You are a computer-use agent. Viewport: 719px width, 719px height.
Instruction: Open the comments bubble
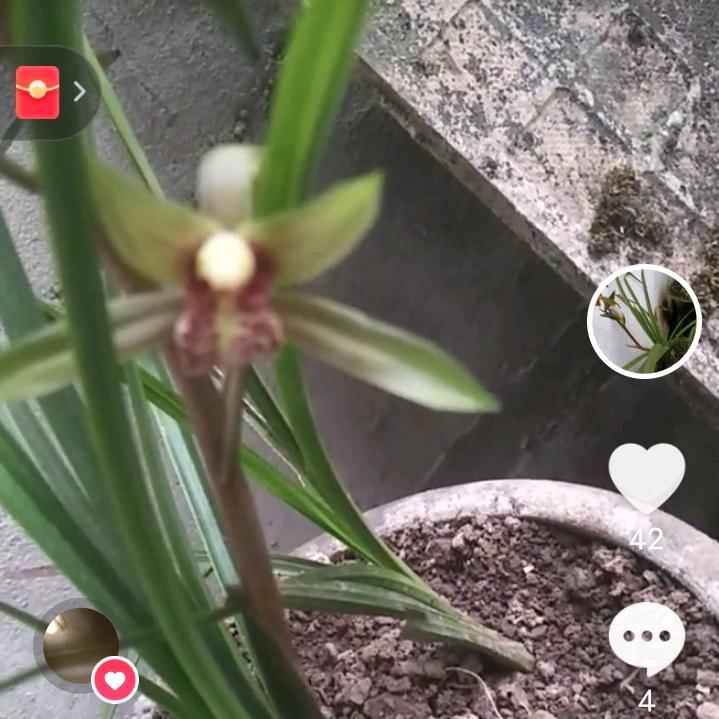(x=646, y=639)
